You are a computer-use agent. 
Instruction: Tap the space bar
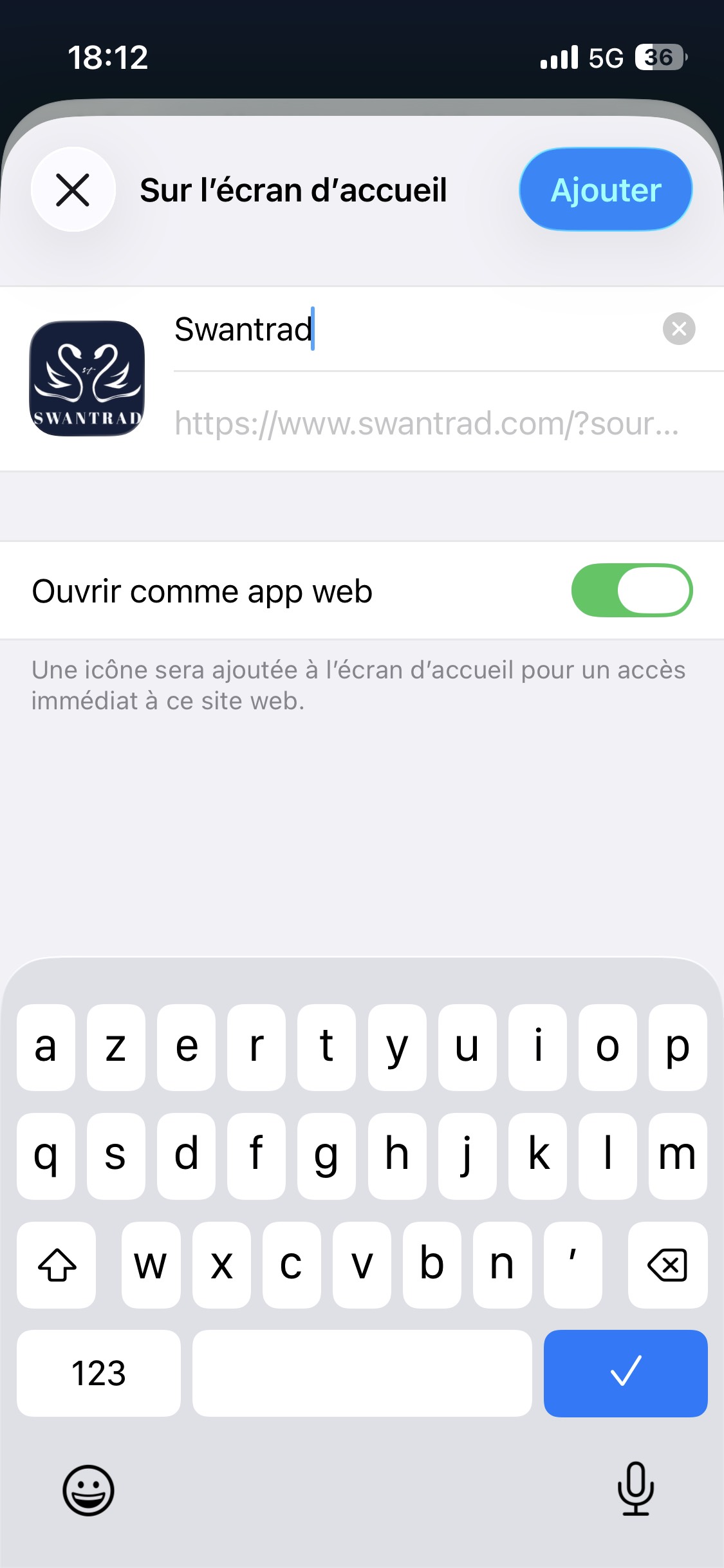[362, 1373]
